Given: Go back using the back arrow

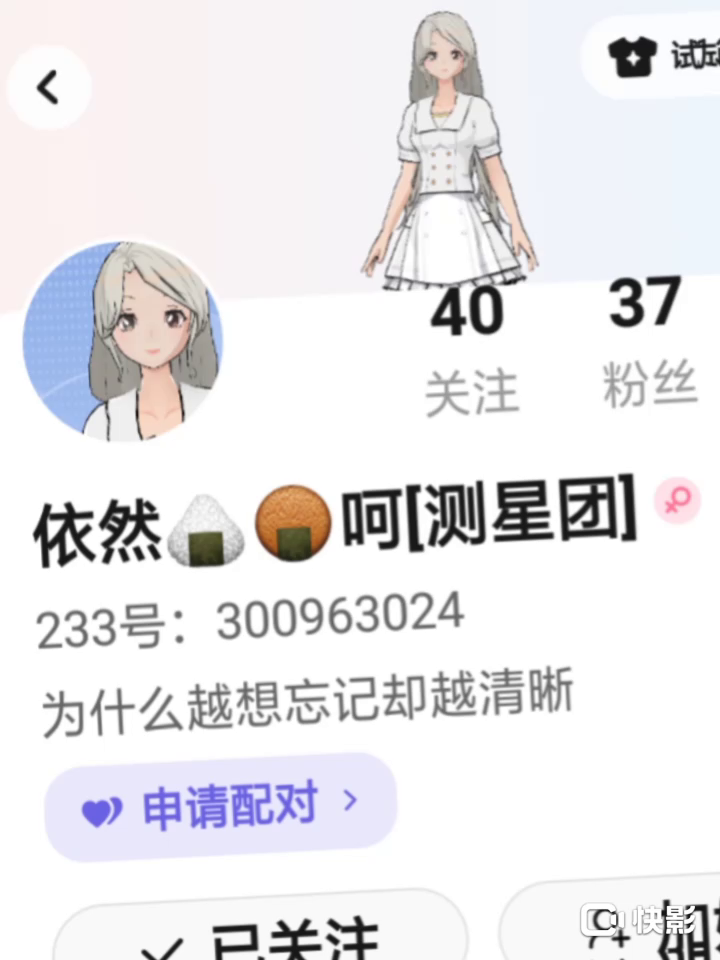Looking at the screenshot, I should tap(48, 89).
